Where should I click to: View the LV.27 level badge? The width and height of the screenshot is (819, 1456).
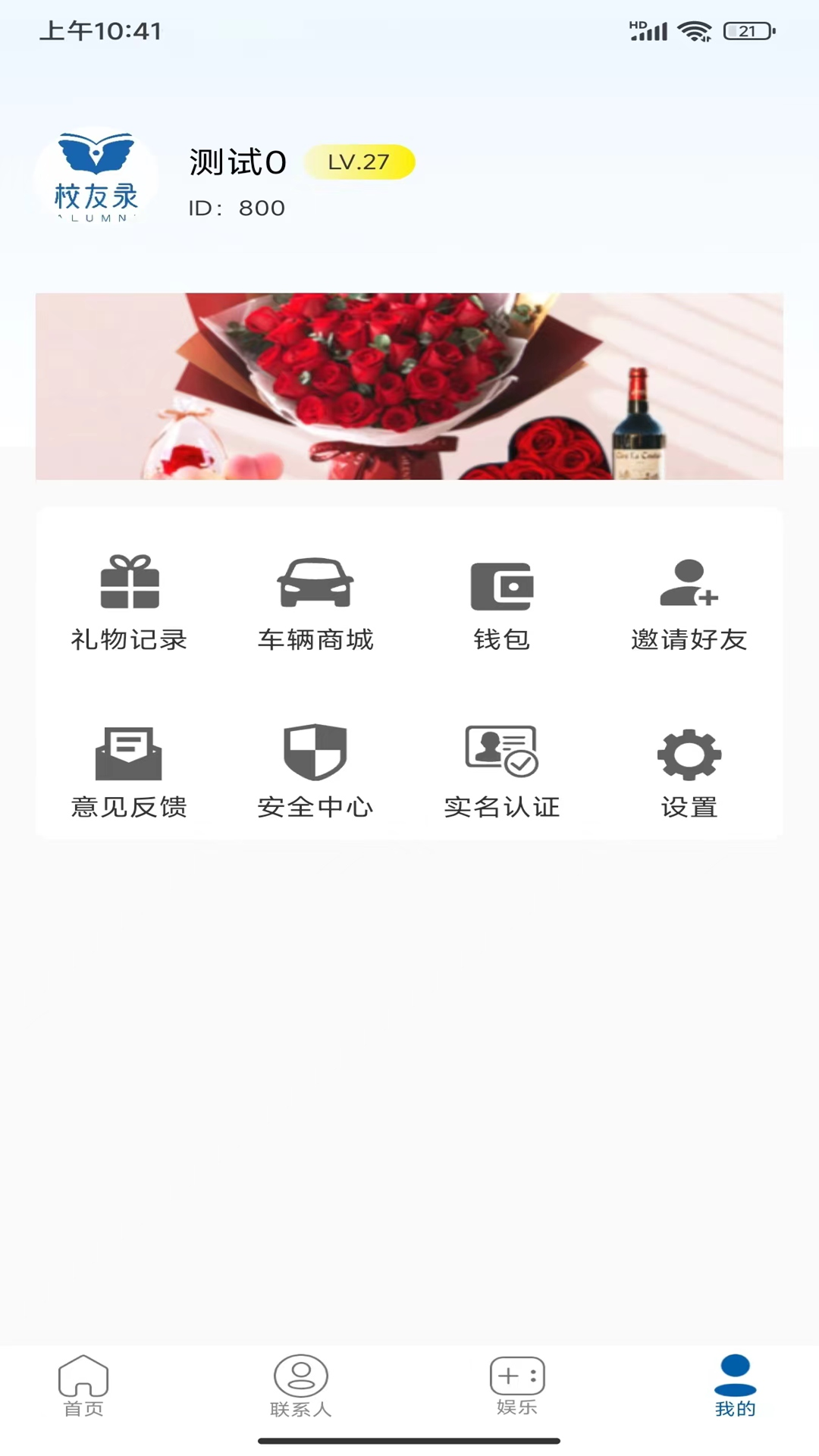pos(359,162)
